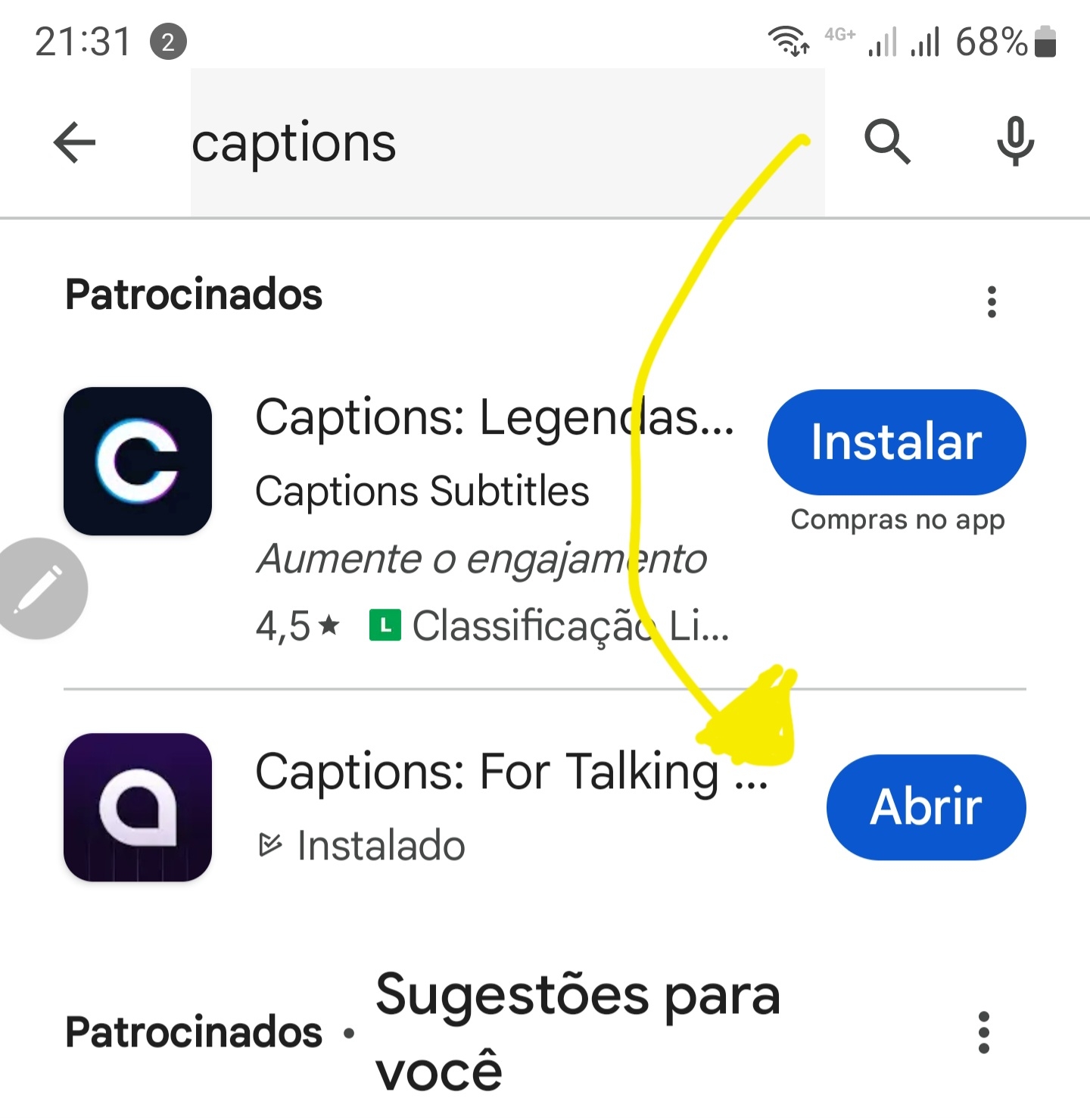
Task: Open the overflow menu beside top Patrocinados
Action: pos(992,301)
